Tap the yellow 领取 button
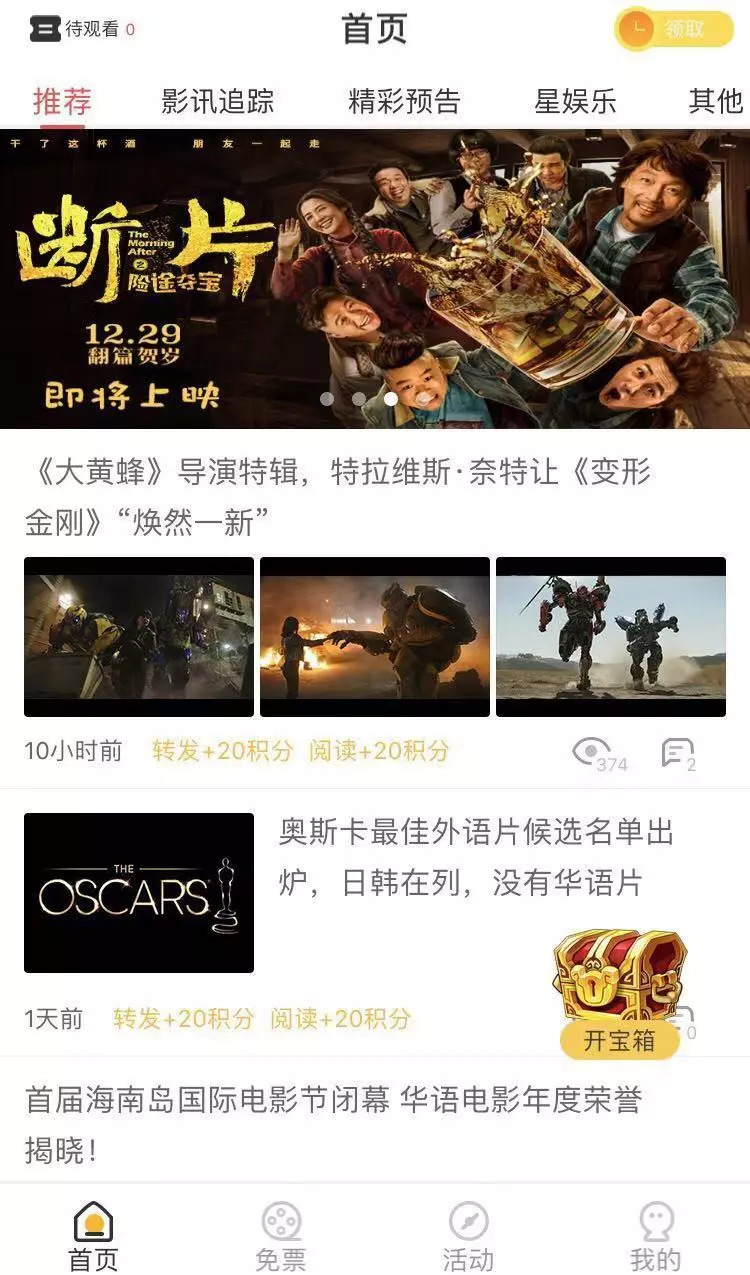750x1275 pixels. (674, 30)
